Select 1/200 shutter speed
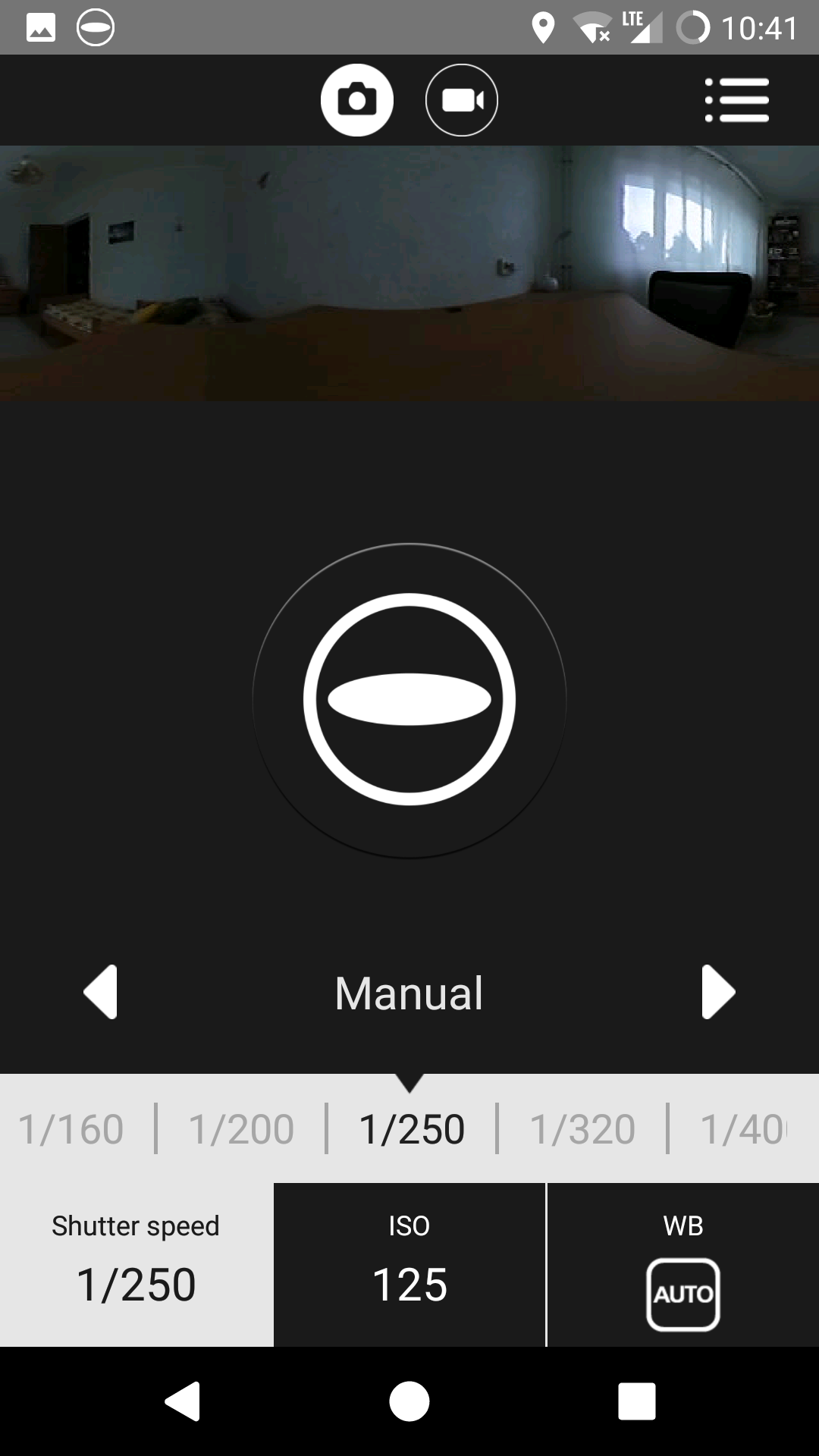This screenshot has height=1456, width=819. [241, 1129]
